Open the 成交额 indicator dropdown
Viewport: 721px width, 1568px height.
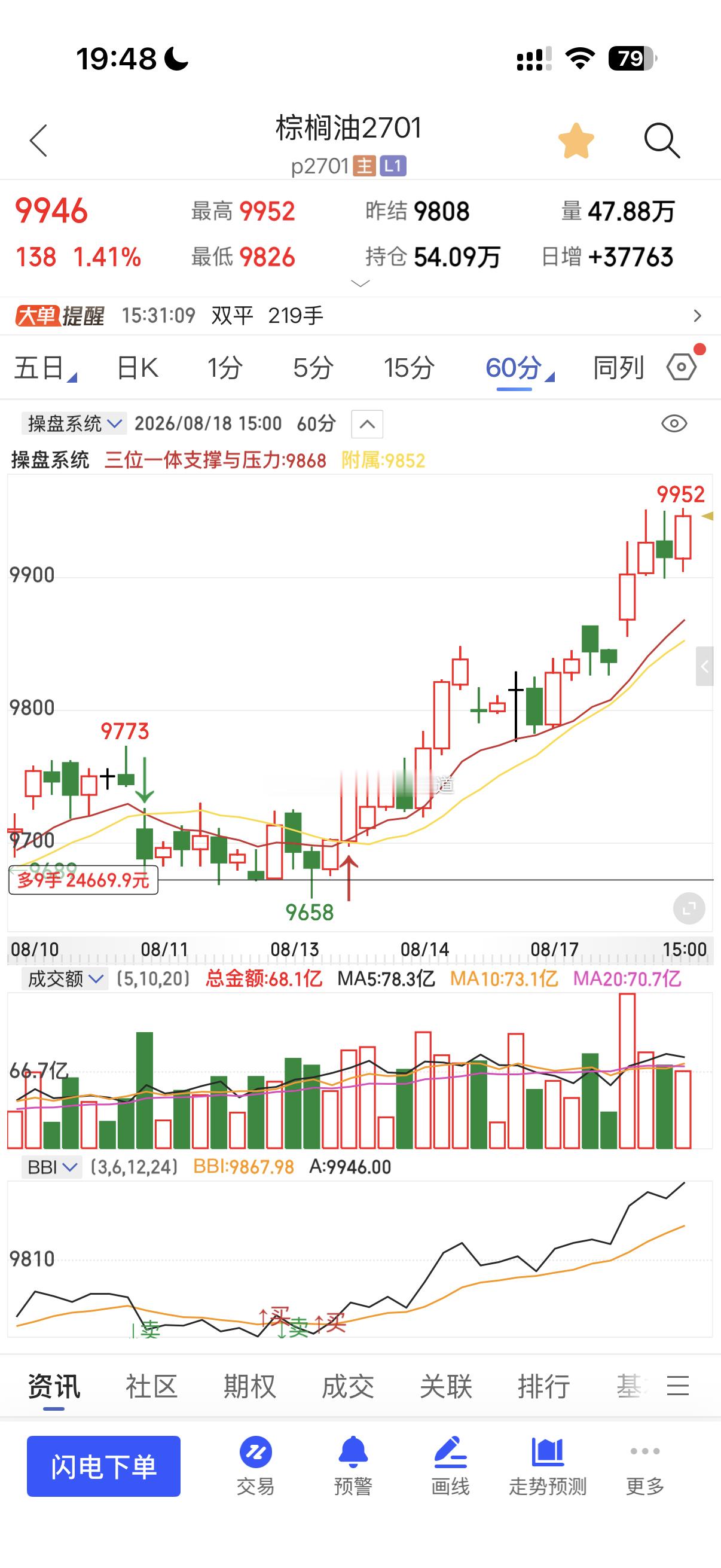point(65,979)
